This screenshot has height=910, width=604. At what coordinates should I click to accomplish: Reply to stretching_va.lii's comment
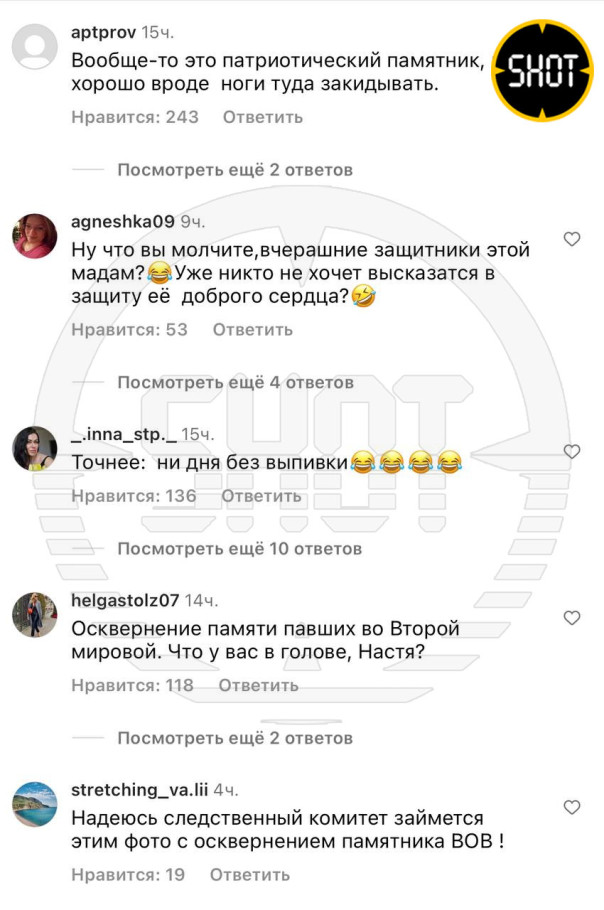pyautogui.click(x=249, y=875)
